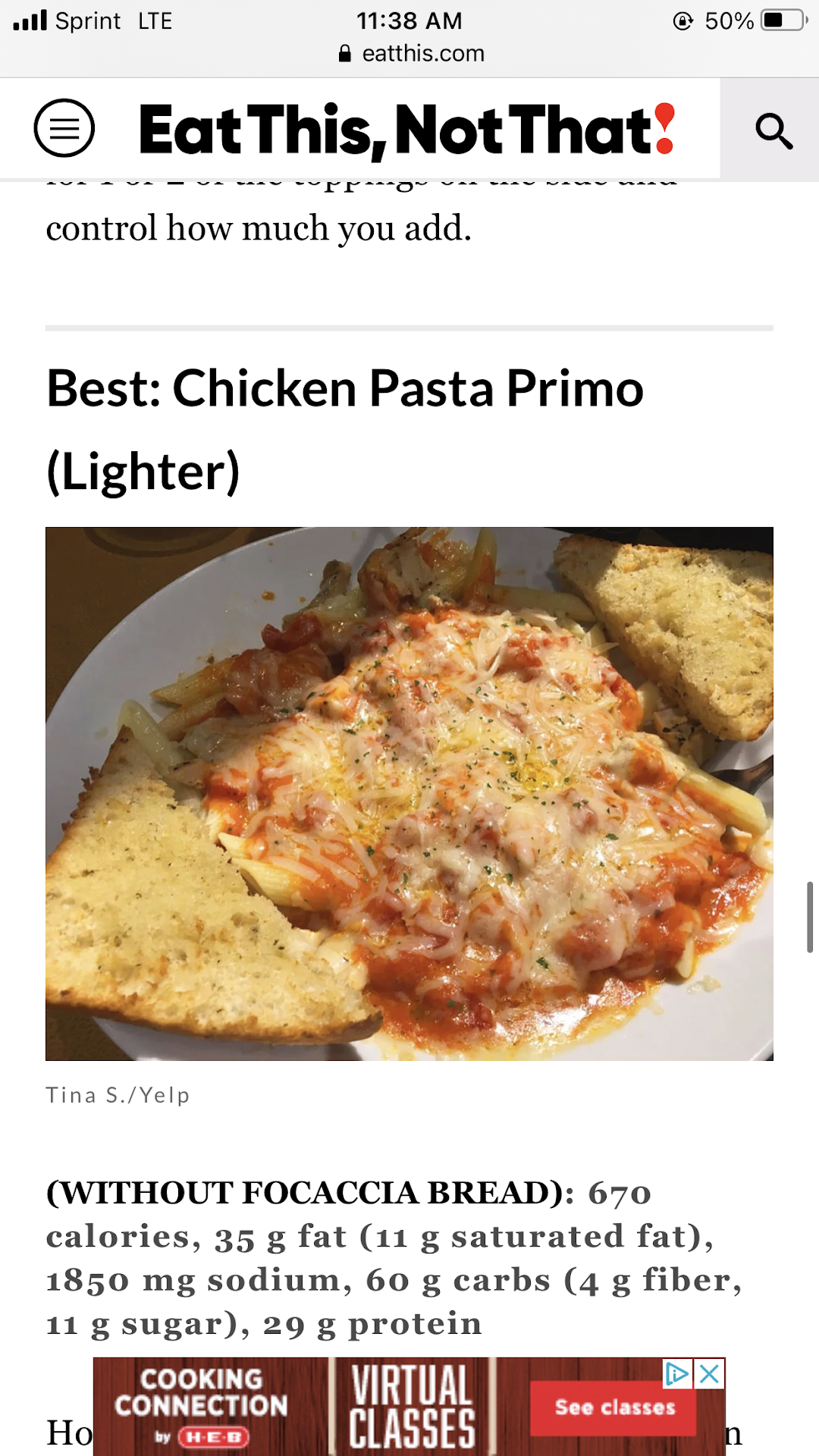Image resolution: width=819 pixels, height=1456 pixels.
Task: Tap the See classes ad button
Action: 614,1407
